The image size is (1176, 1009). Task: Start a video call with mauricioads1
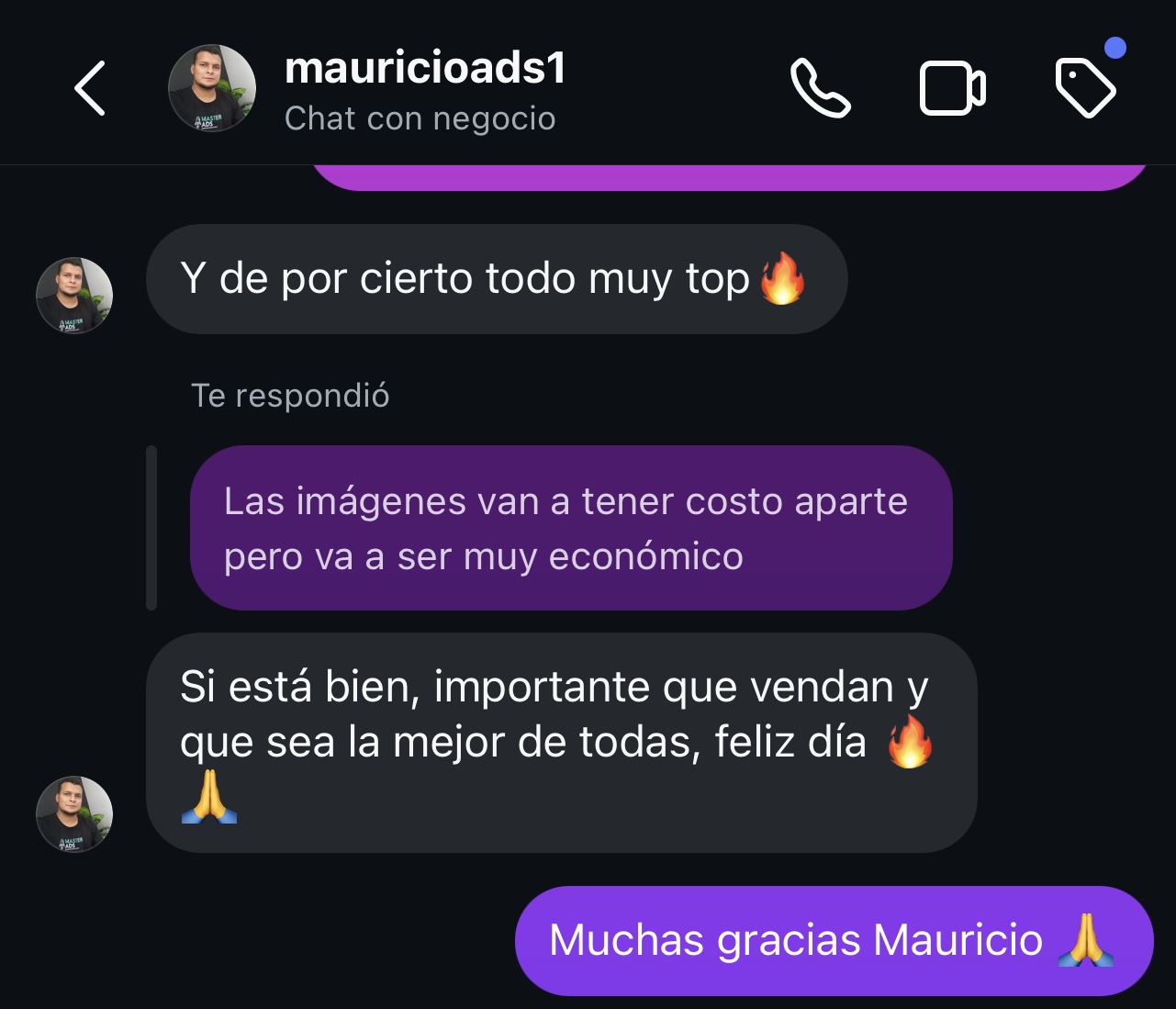(x=952, y=89)
